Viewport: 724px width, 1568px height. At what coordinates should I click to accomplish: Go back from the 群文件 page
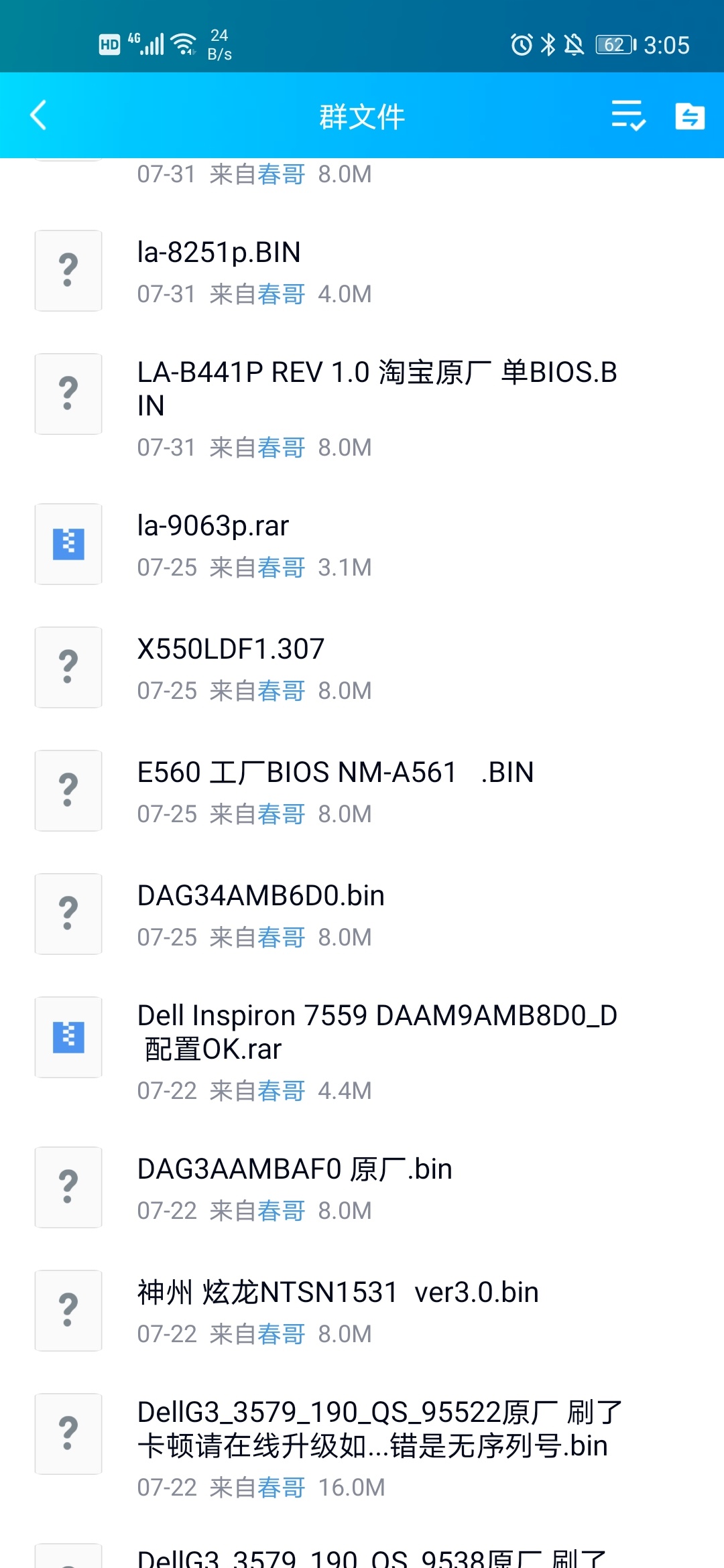[x=39, y=115]
